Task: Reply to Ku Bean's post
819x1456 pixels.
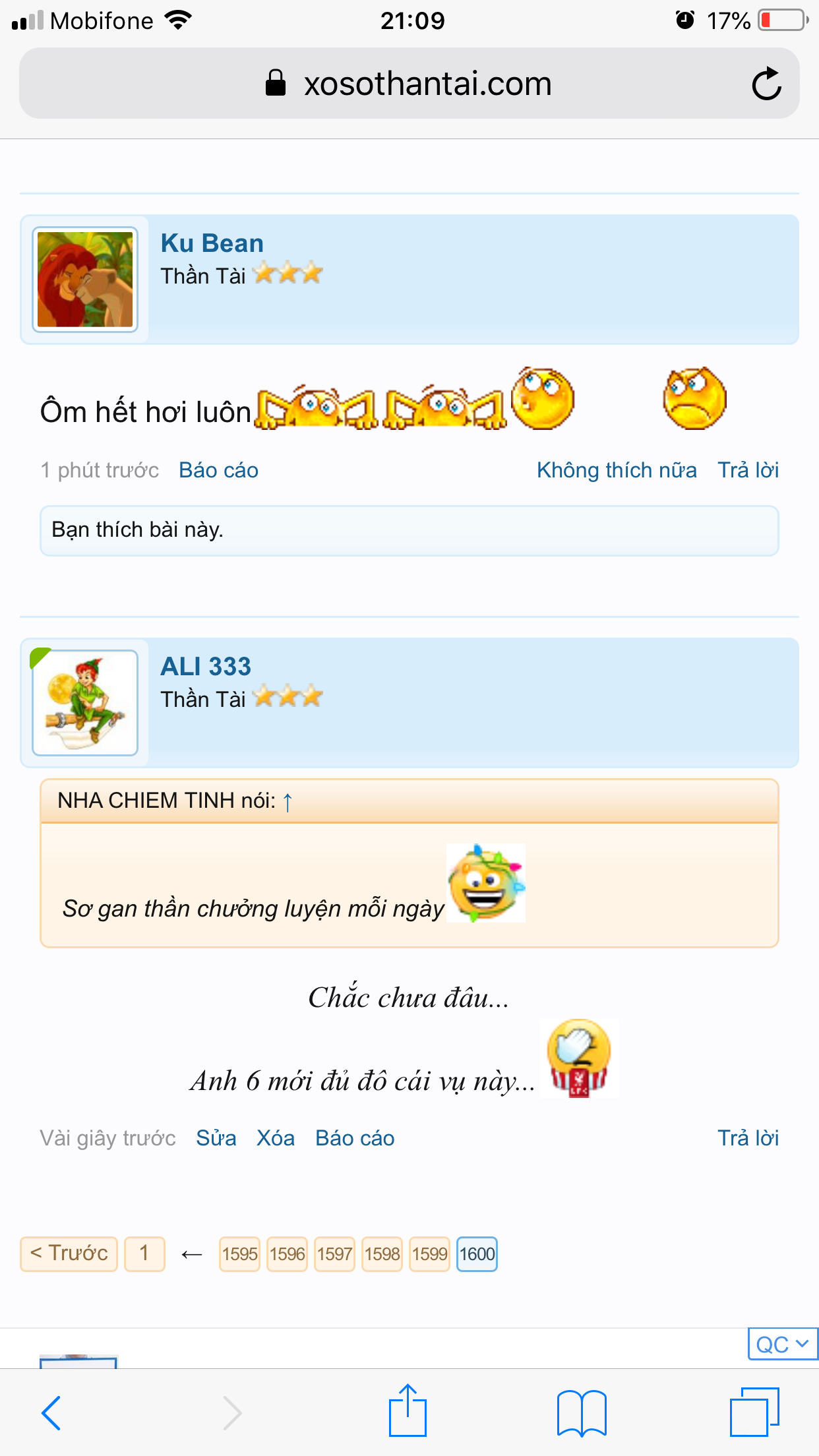Action: tap(748, 470)
